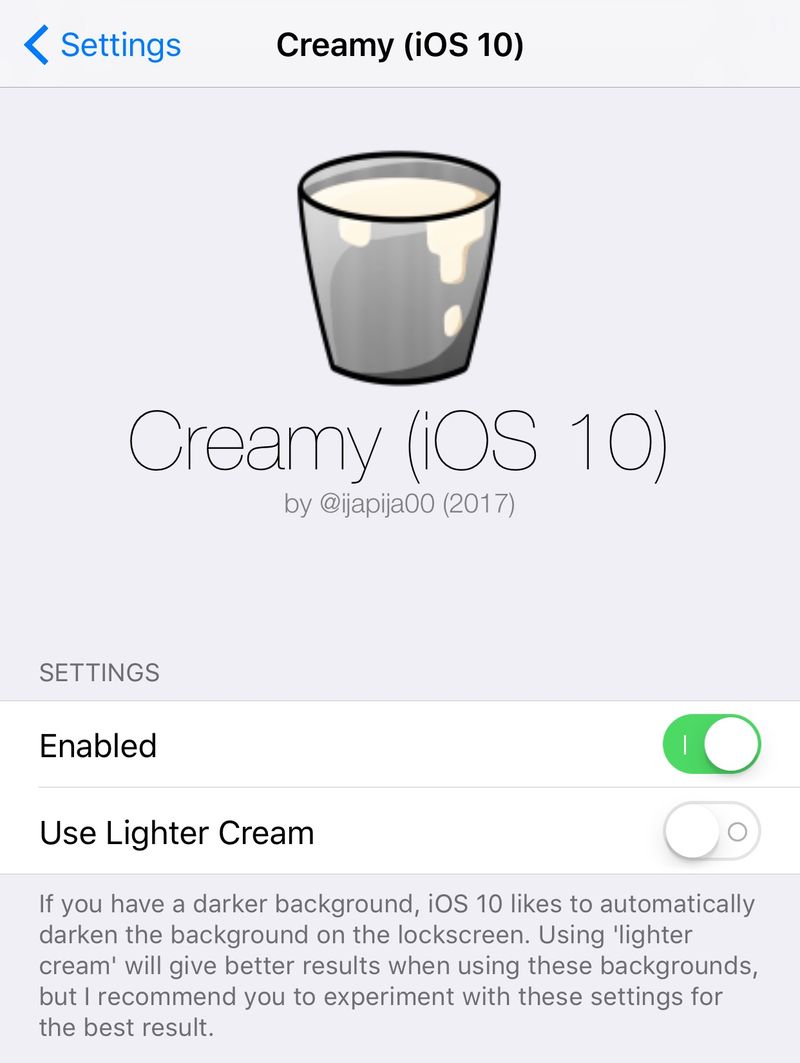
Task: Turn off the Enabled switch
Action: [711, 744]
